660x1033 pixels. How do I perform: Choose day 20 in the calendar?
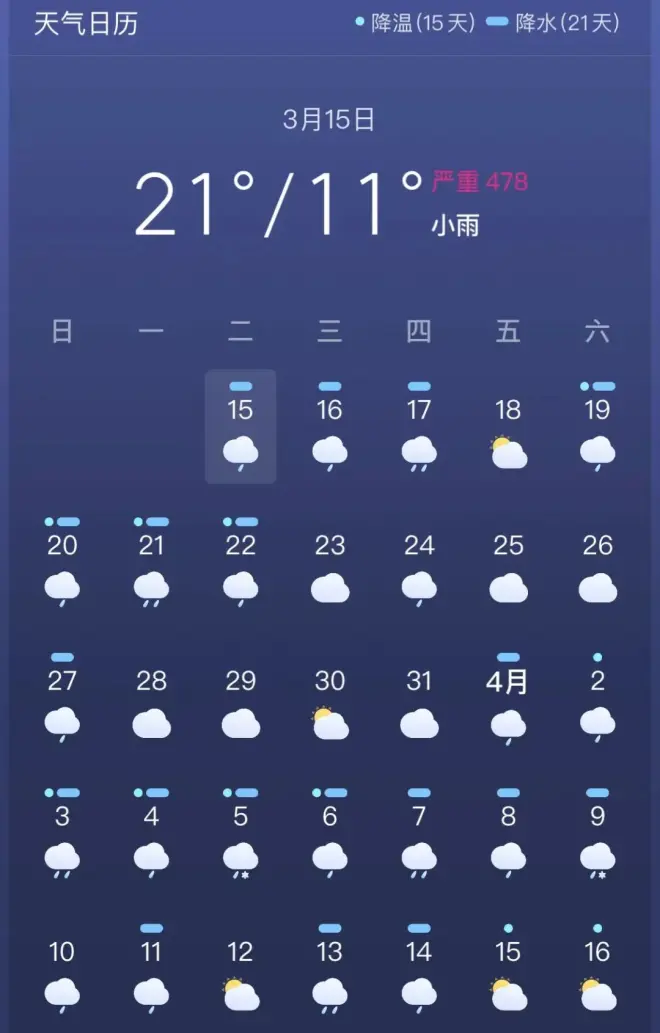(x=62, y=564)
